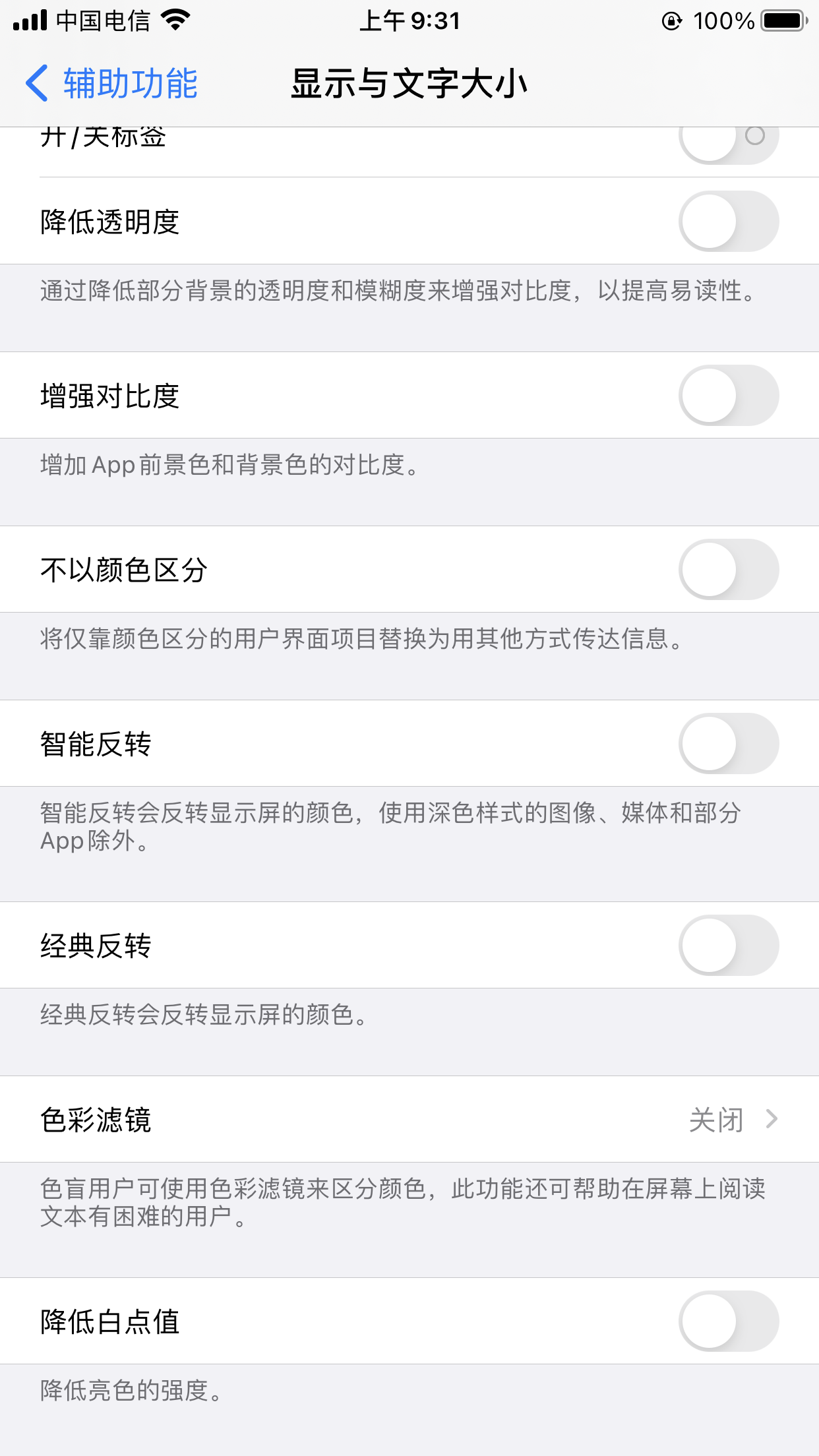Enable 降低透明度 switch
The height and width of the screenshot is (1456, 819).
tap(728, 222)
